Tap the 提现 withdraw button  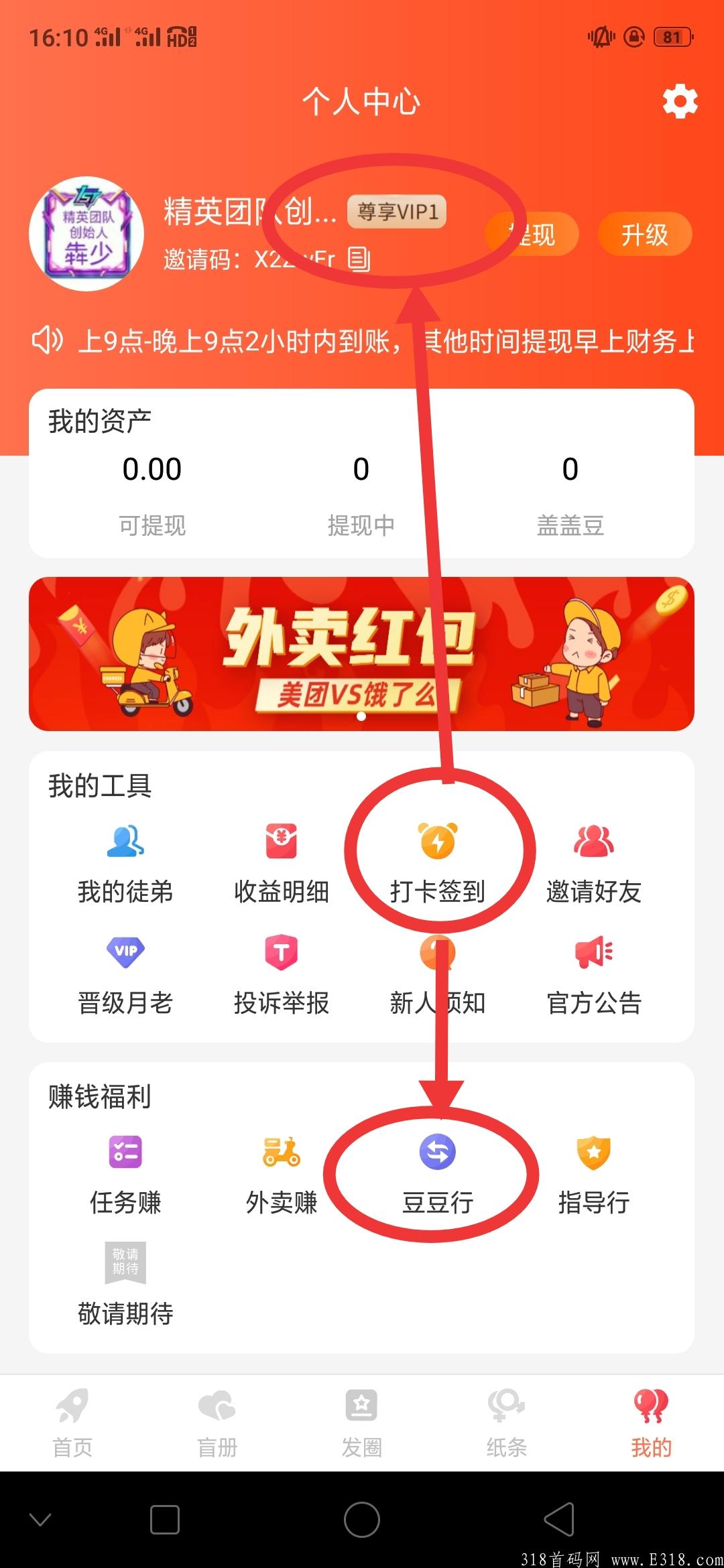click(533, 235)
